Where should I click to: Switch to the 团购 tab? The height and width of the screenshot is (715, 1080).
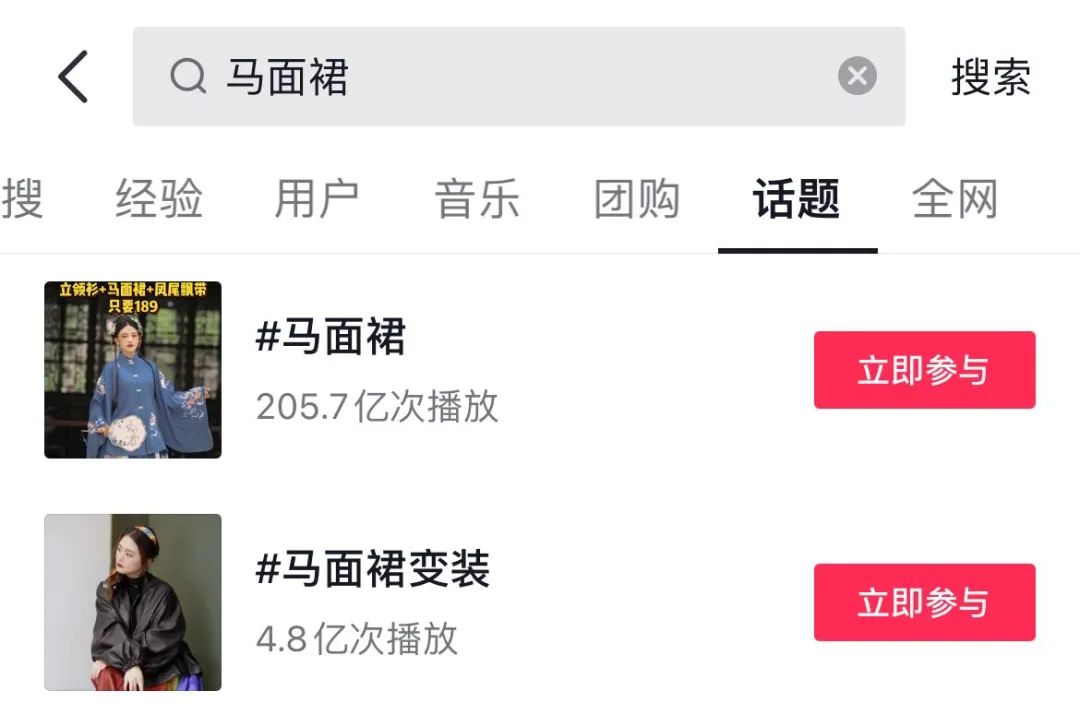637,199
